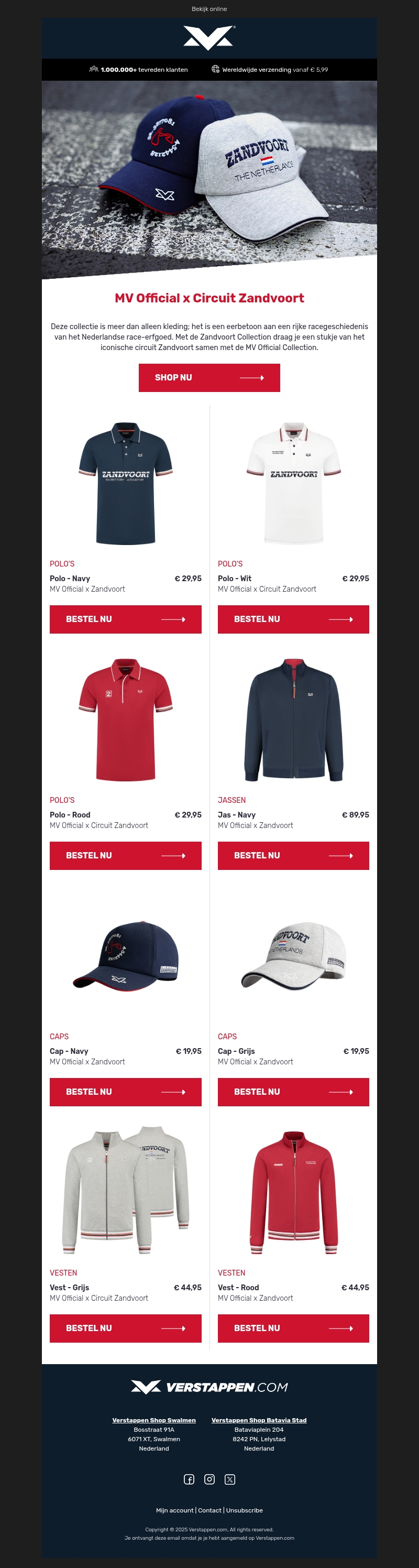Viewport: 419px width, 1568px height.
Task: Open Verstappen Shop Batavia Stad link
Action: click(258, 1420)
